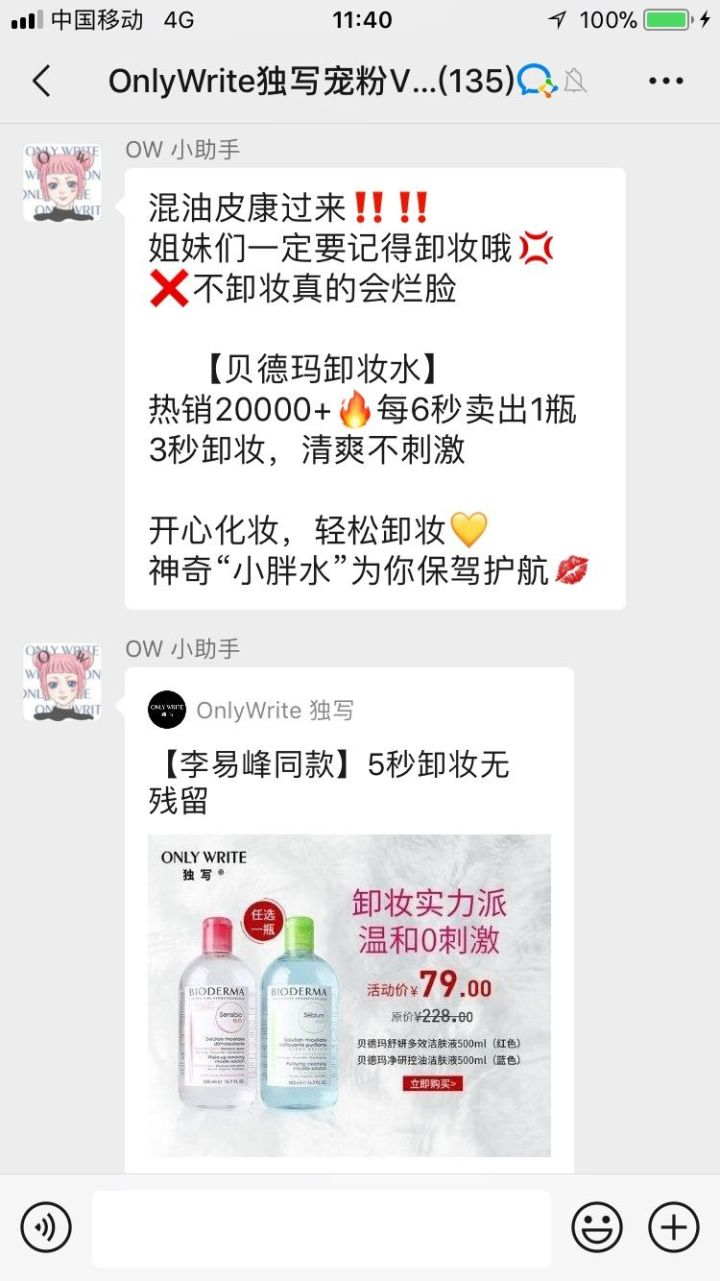The image size is (720, 1281).
Task: Open the group chat overflow menu
Action: 666,81
